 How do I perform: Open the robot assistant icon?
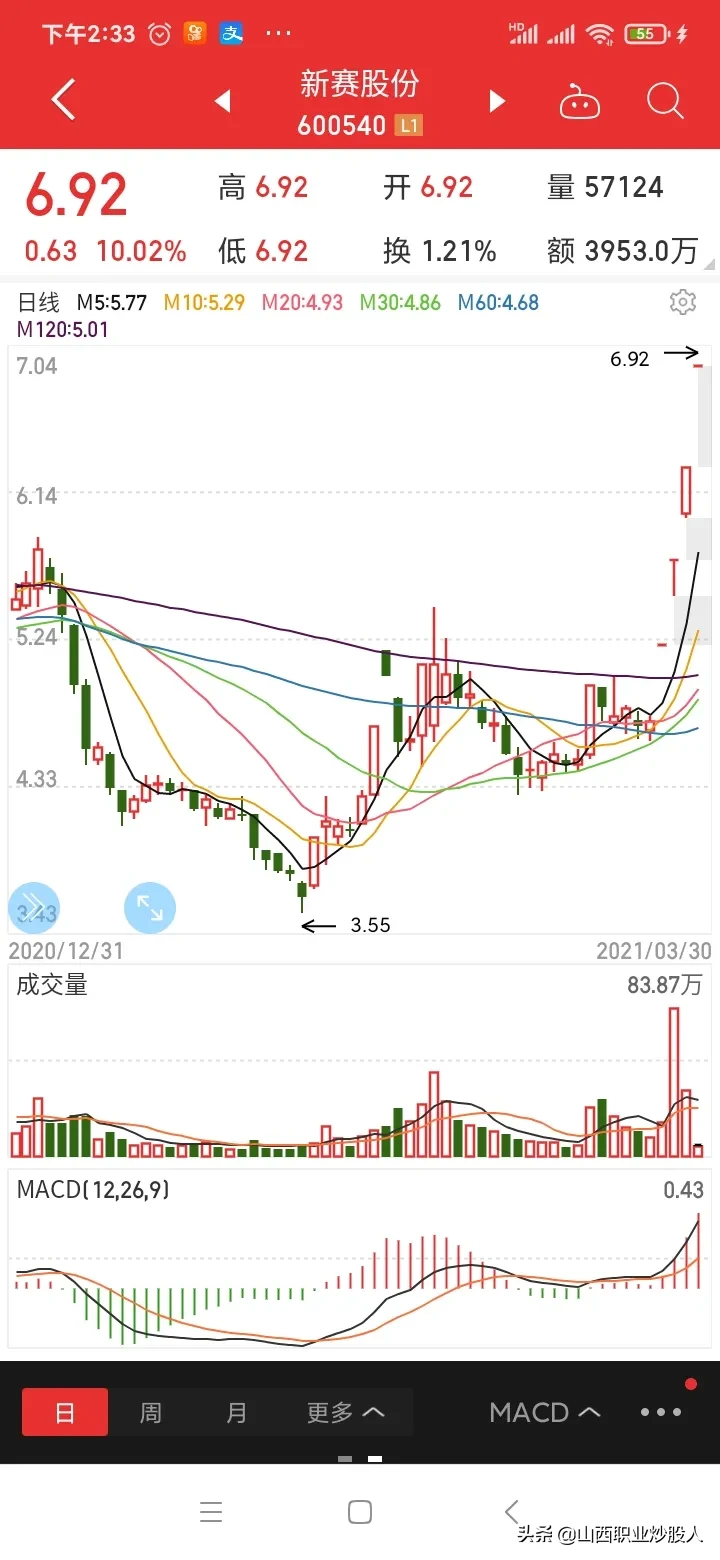(x=579, y=101)
